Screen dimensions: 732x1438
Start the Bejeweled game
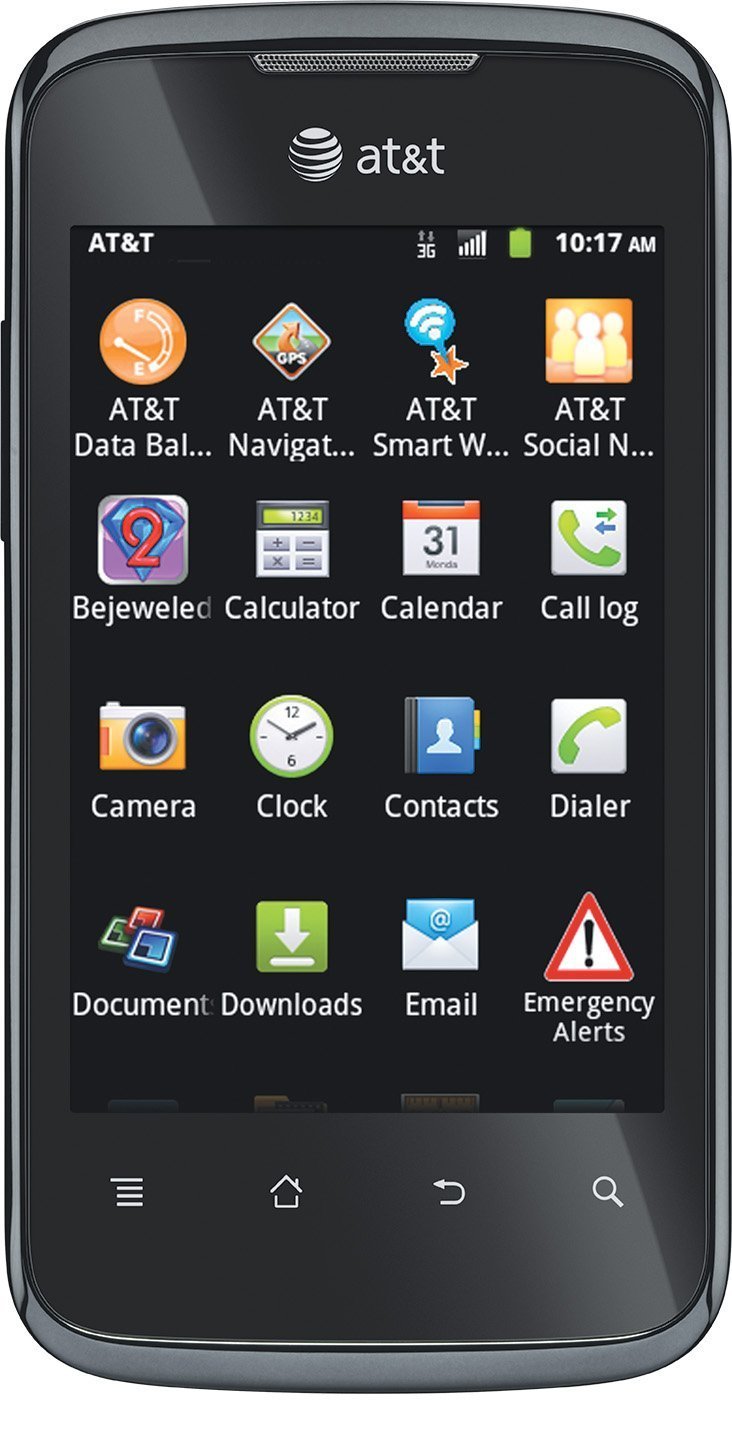143,540
